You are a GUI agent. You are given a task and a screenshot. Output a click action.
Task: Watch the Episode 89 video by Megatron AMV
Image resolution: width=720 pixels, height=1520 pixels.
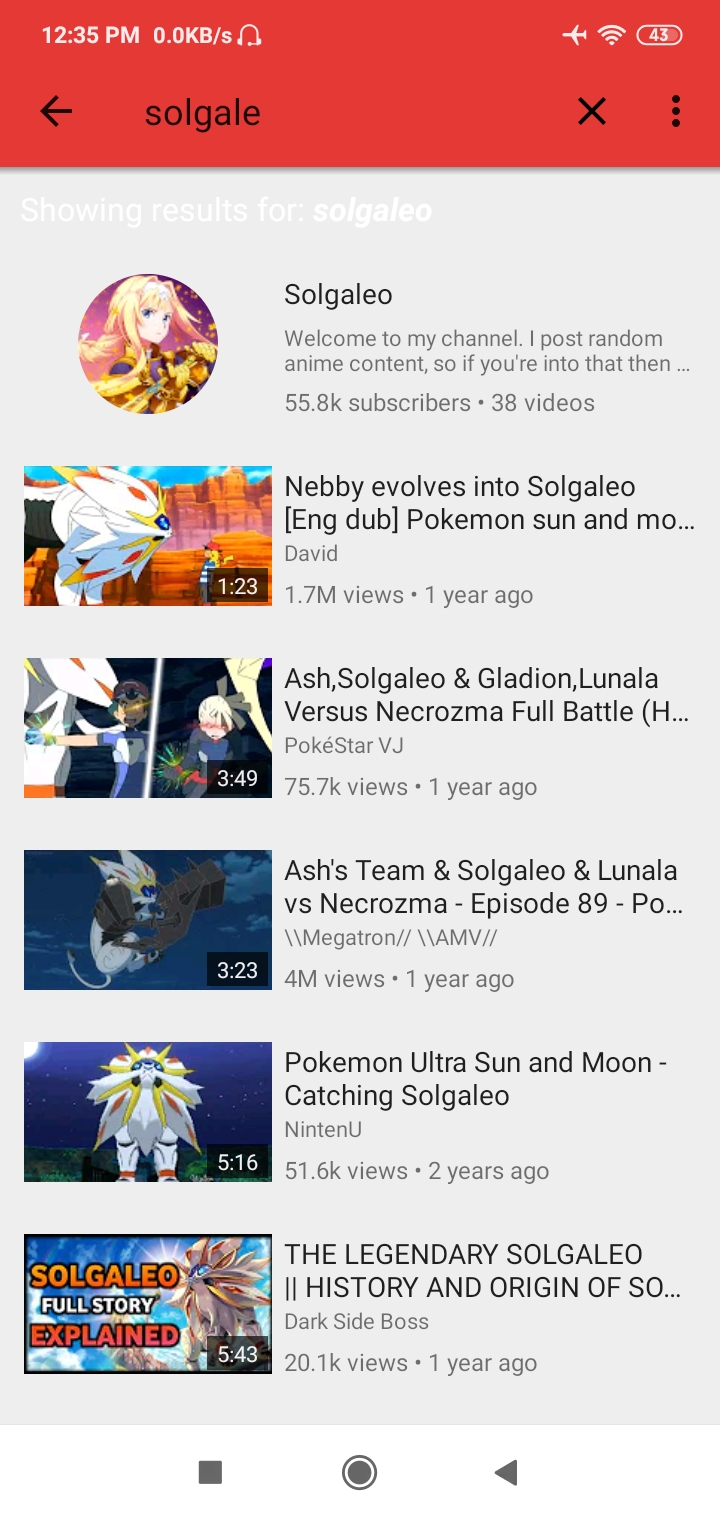pyautogui.click(x=360, y=920)
